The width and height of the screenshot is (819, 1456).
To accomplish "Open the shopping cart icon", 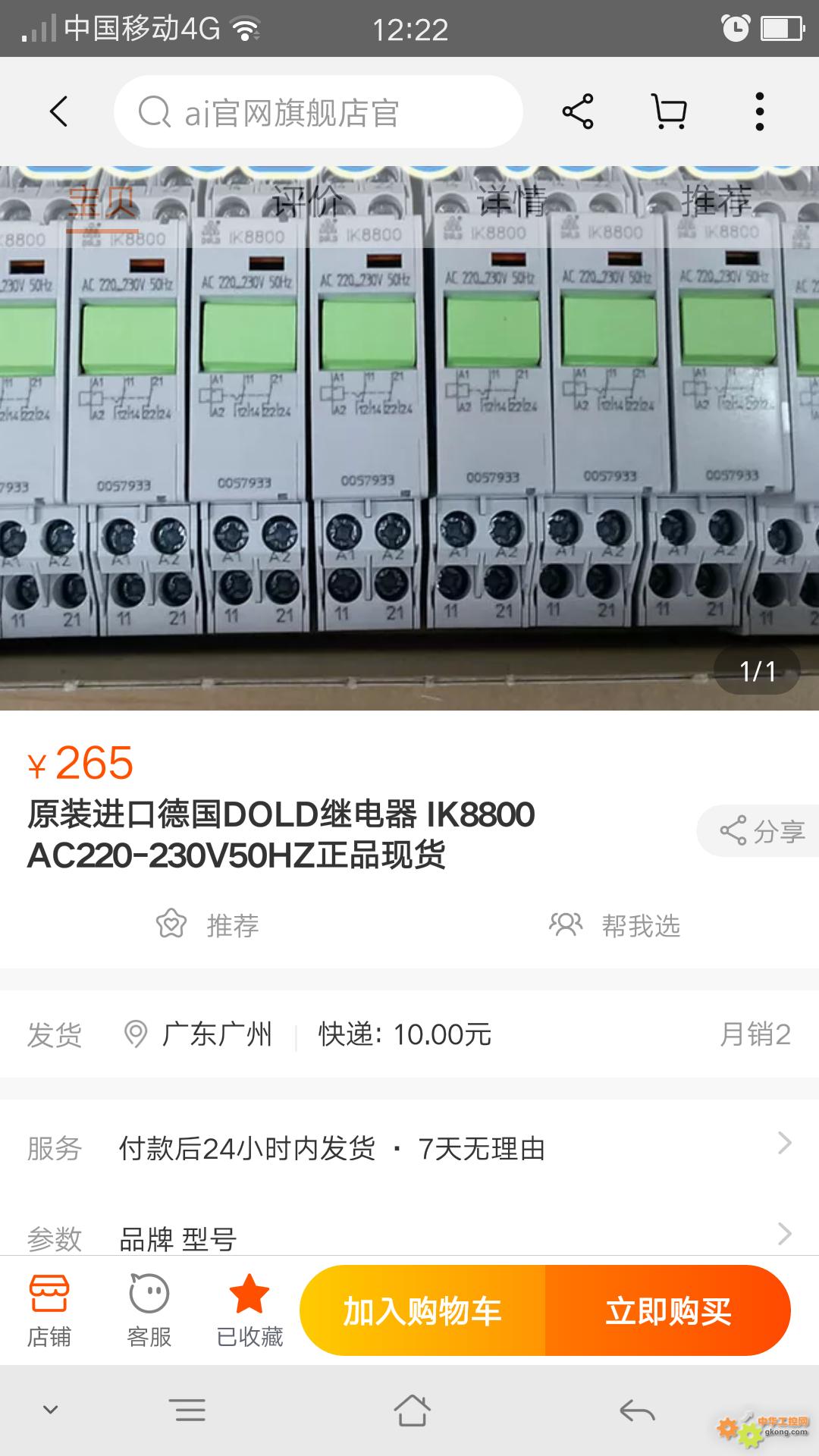I will tap(670, 111).
